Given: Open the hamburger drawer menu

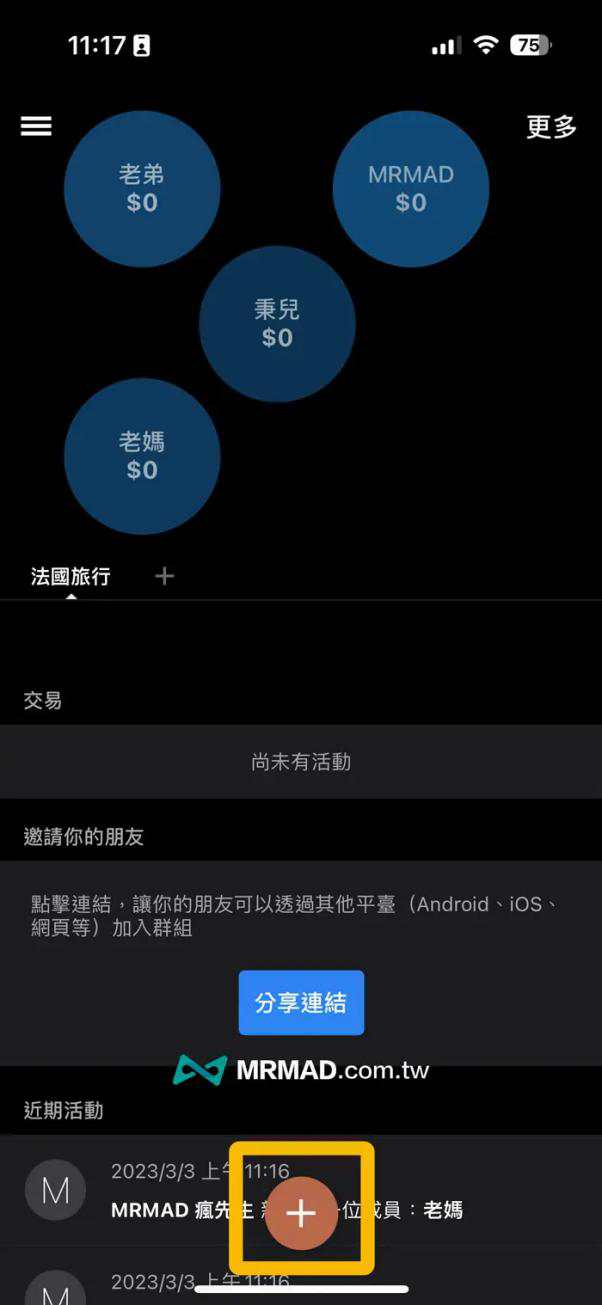Looking at the screenshot, I should coord(36,126).
